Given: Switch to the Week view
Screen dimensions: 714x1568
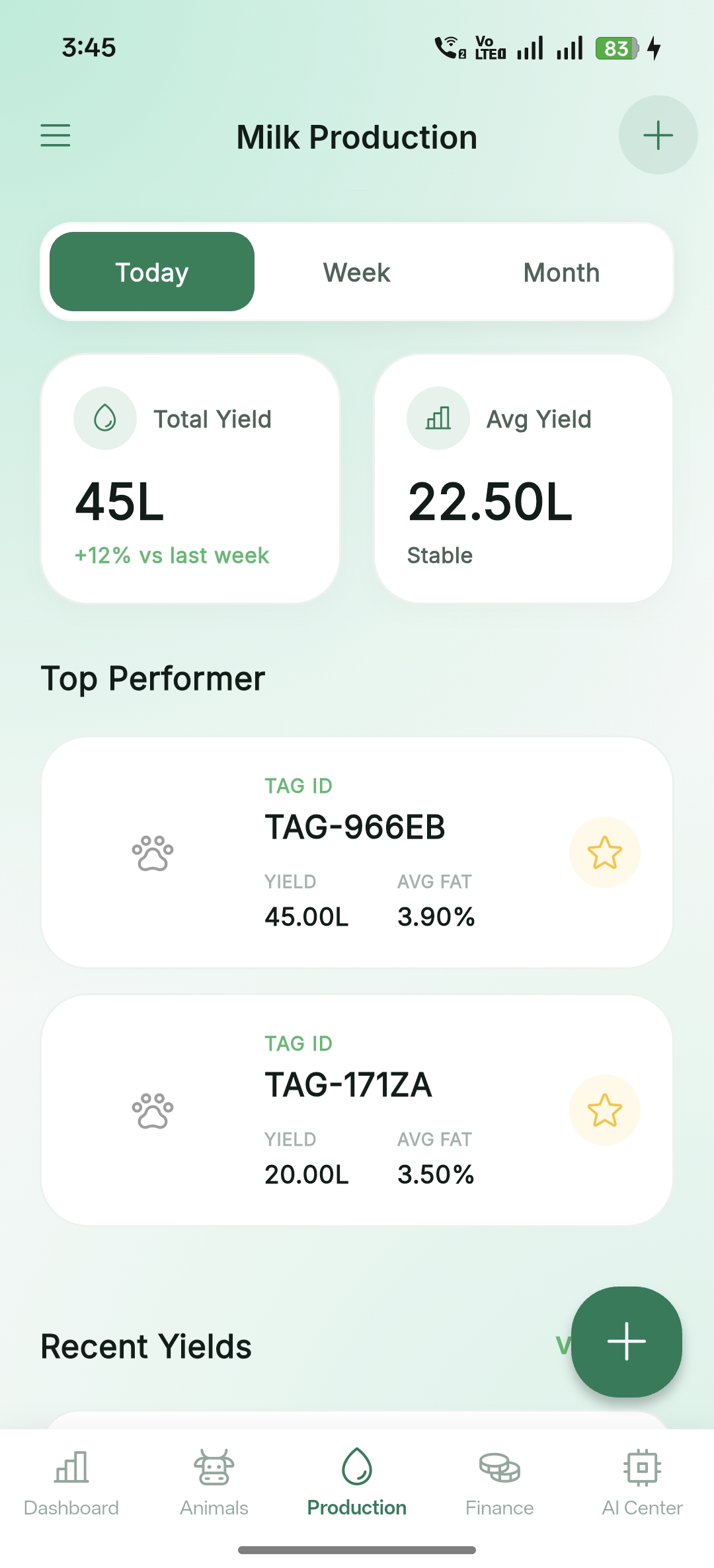Looking at the screenshot, I should click(x=356, y=272).
